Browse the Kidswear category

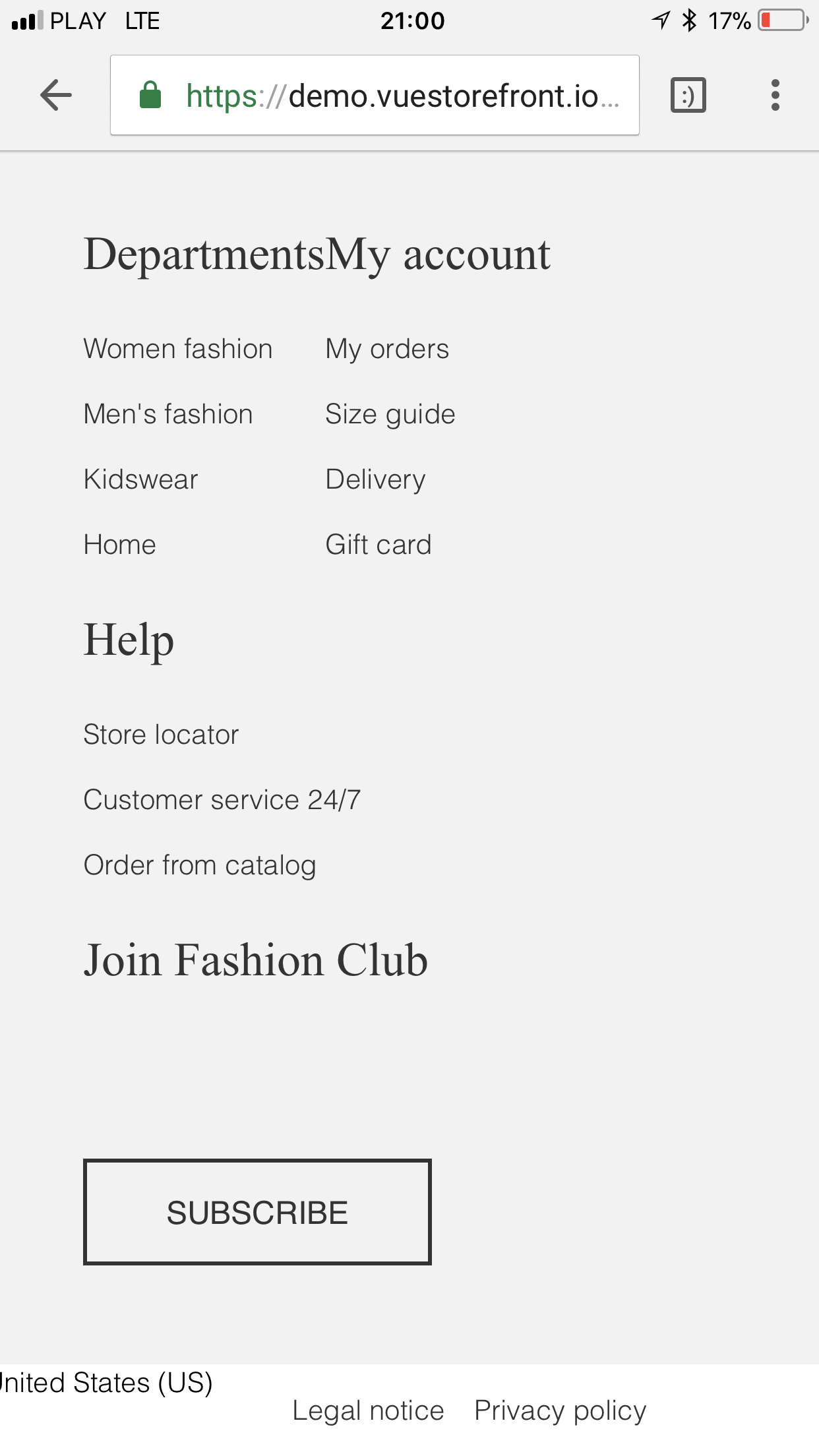coord(139,479)
